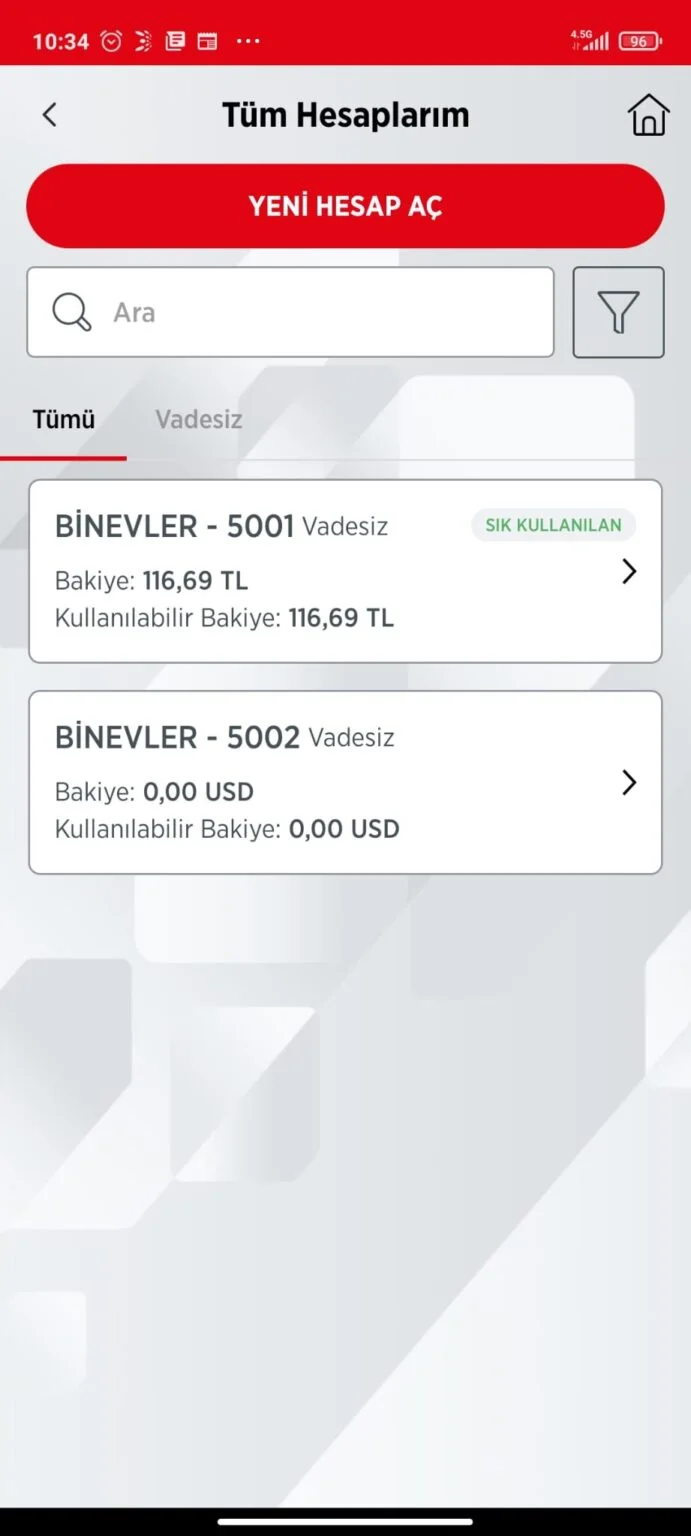Open the home icon in the header

click(x=648, y=115)
